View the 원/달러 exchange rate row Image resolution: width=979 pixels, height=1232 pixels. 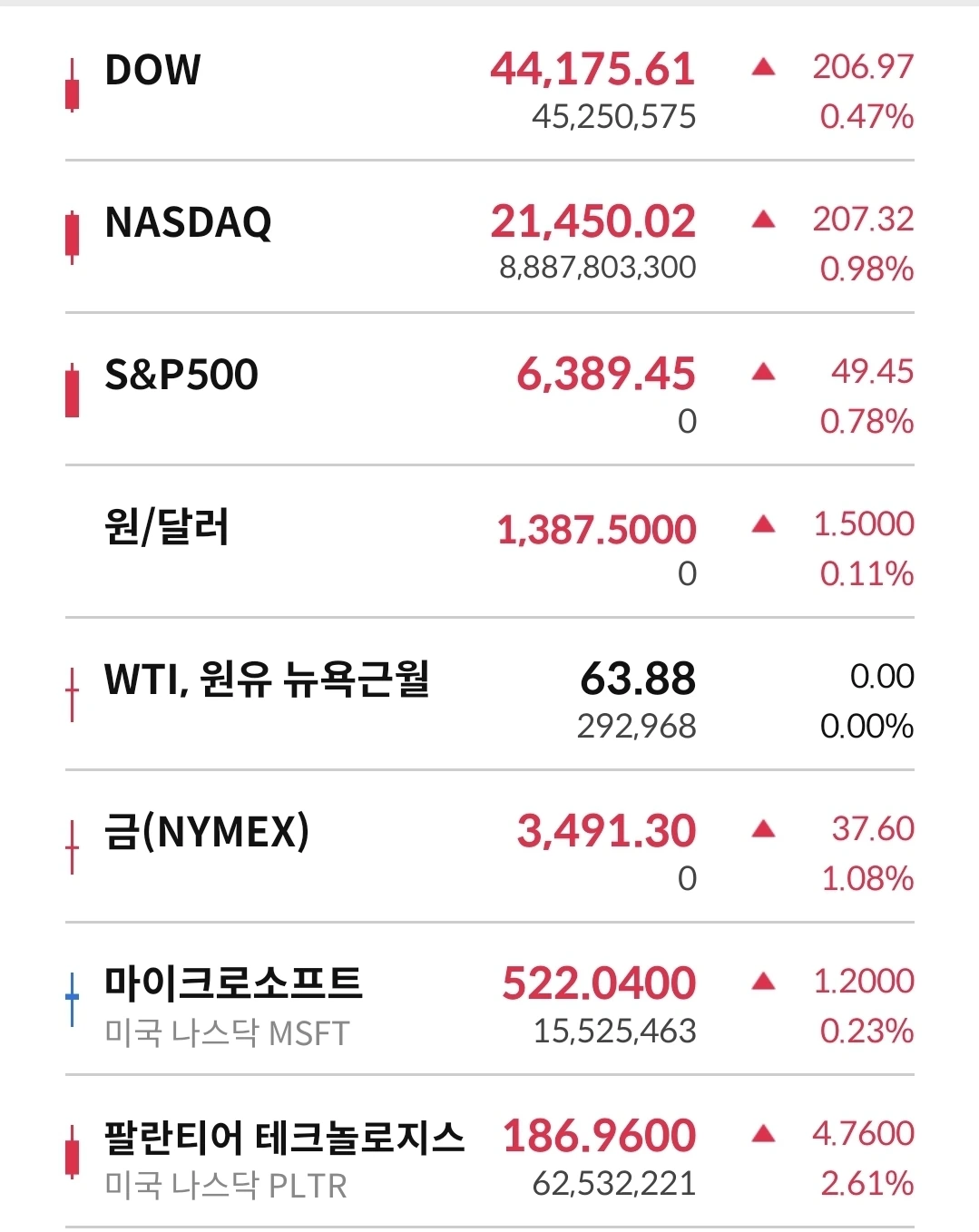(490, 542)
